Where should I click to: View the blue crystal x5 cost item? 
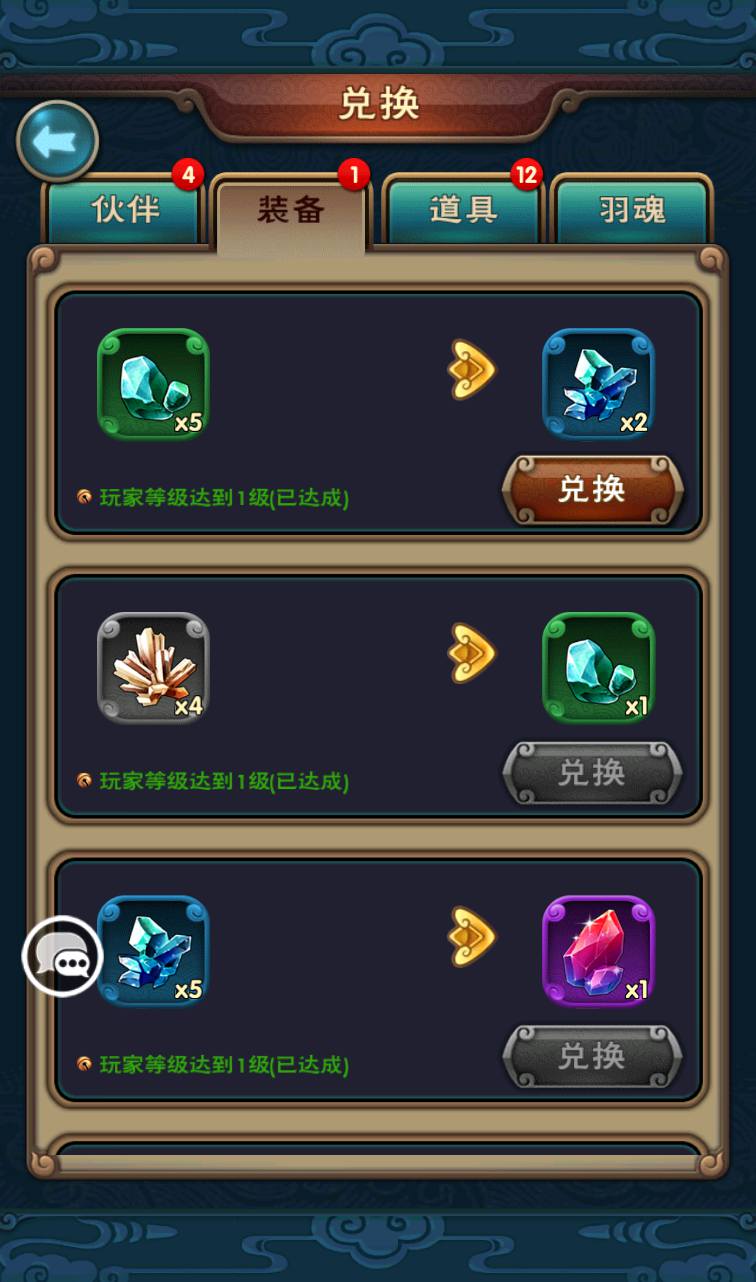153,950
